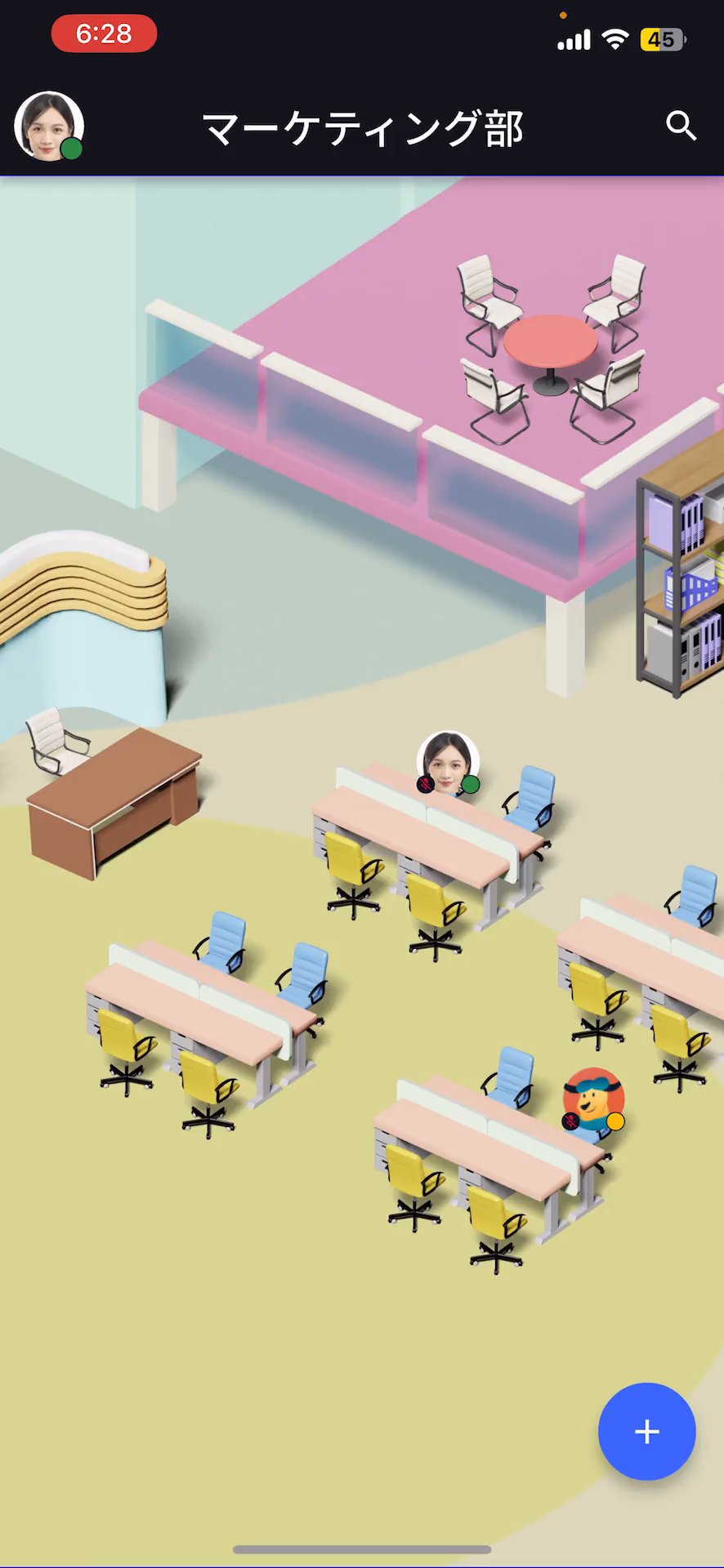Select the dog avatar seated at desk
The height and width of the screenshot is (1568, 724).
tap(593, 1099)
